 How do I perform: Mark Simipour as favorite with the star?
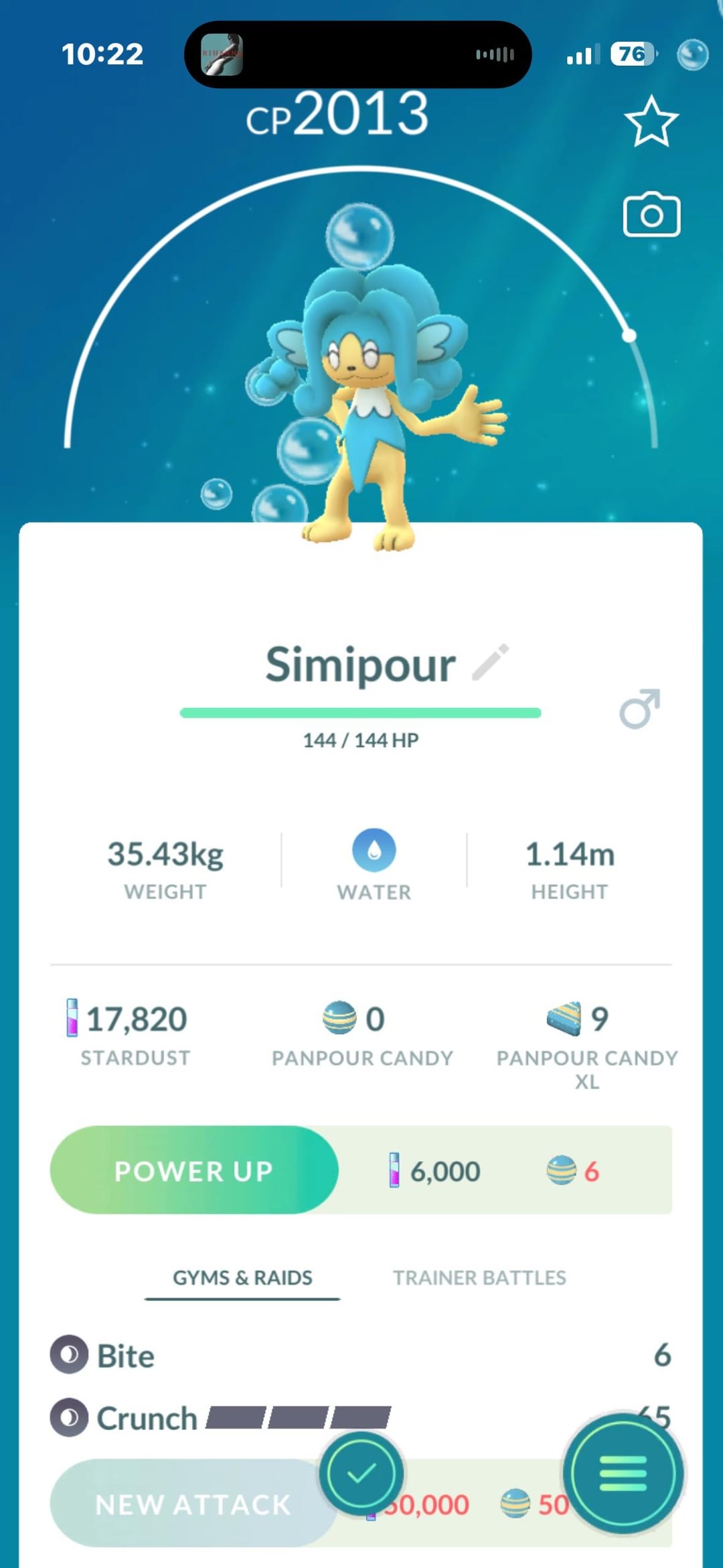pos(651,121)
